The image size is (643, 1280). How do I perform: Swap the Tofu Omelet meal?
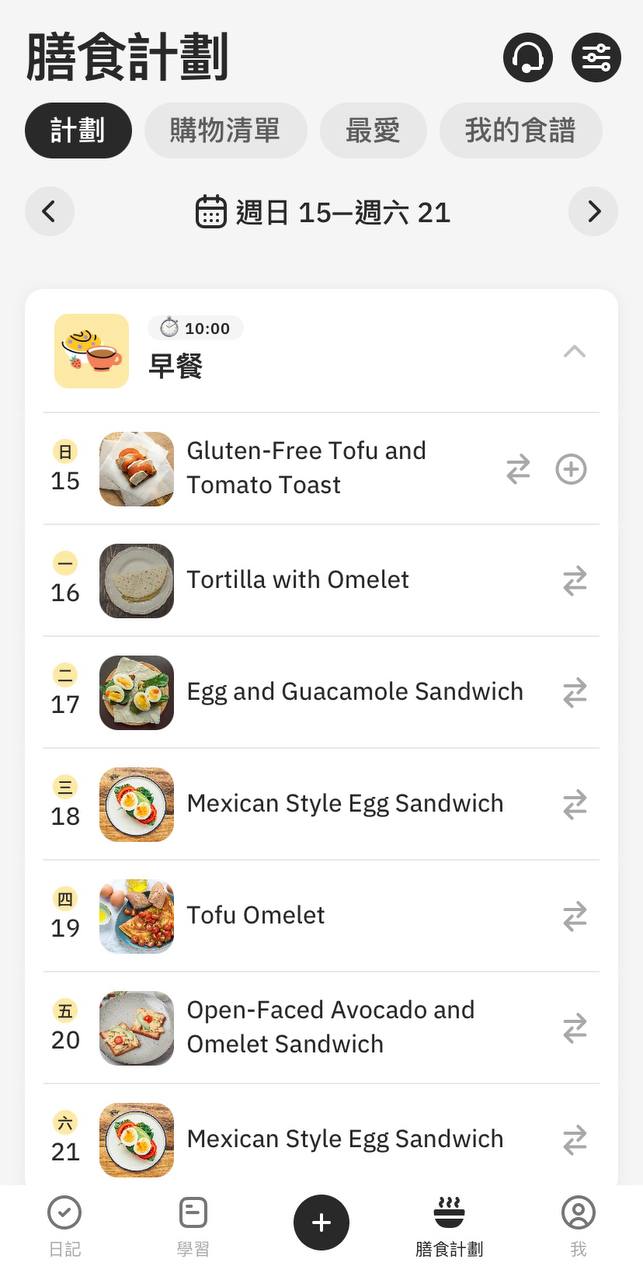coord(574,916)
